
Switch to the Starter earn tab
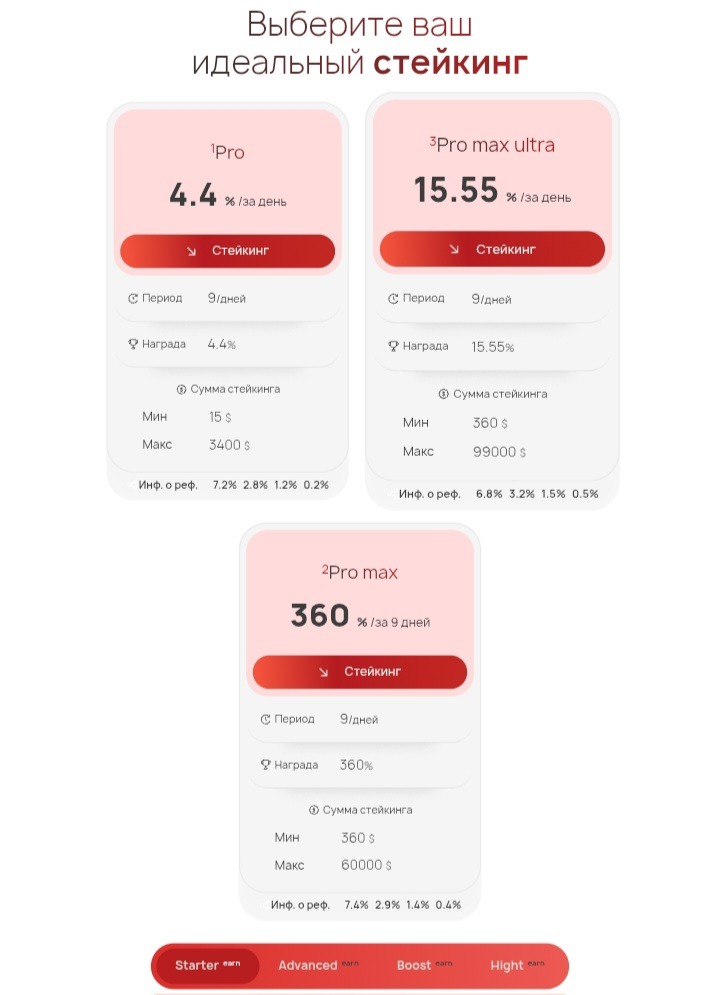[207, 966]
